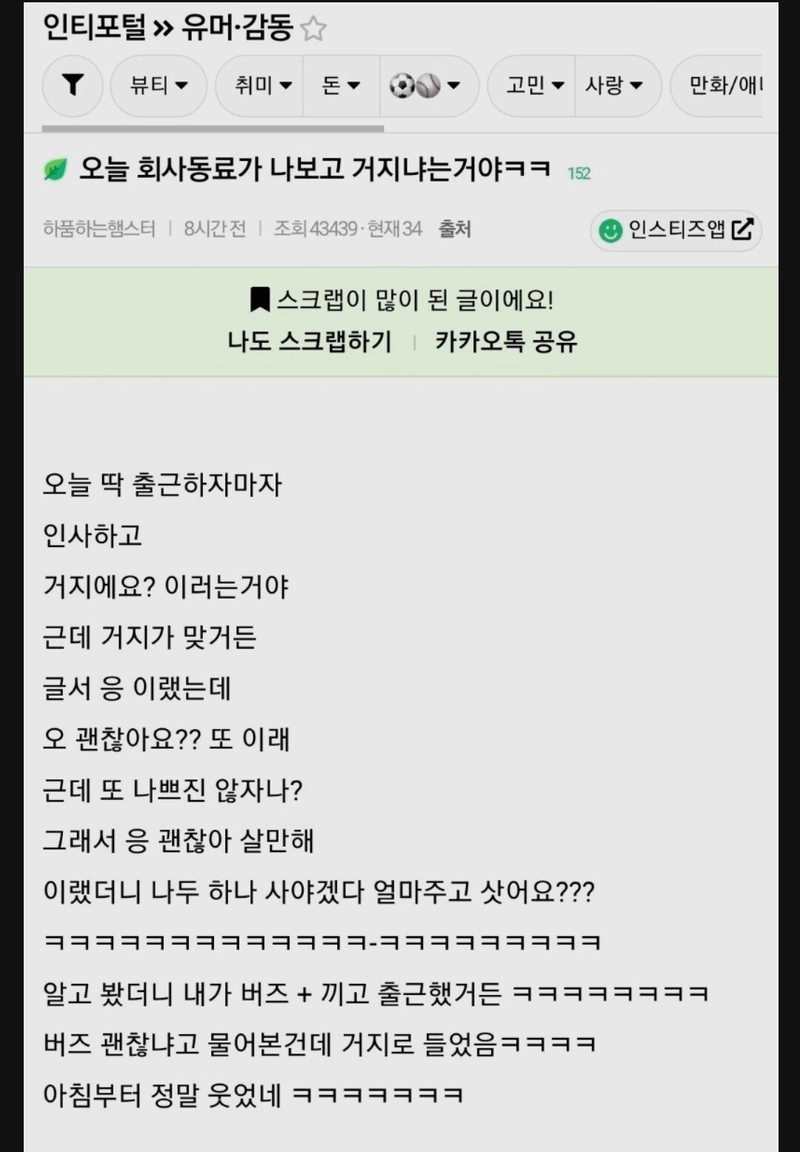Expand the 돈 category dropdown
The width and height of the screenshot is (800, 1152).
(x=341, y=86)
